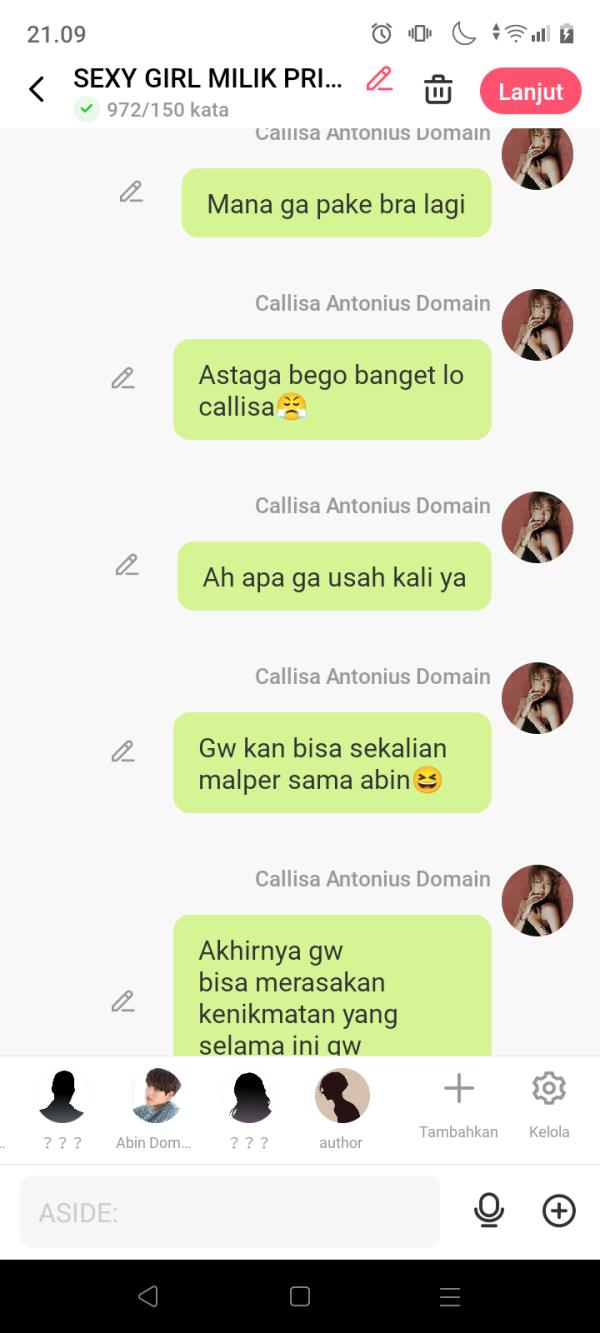
Task: Tap the microphone icon
Action: 489,1211
